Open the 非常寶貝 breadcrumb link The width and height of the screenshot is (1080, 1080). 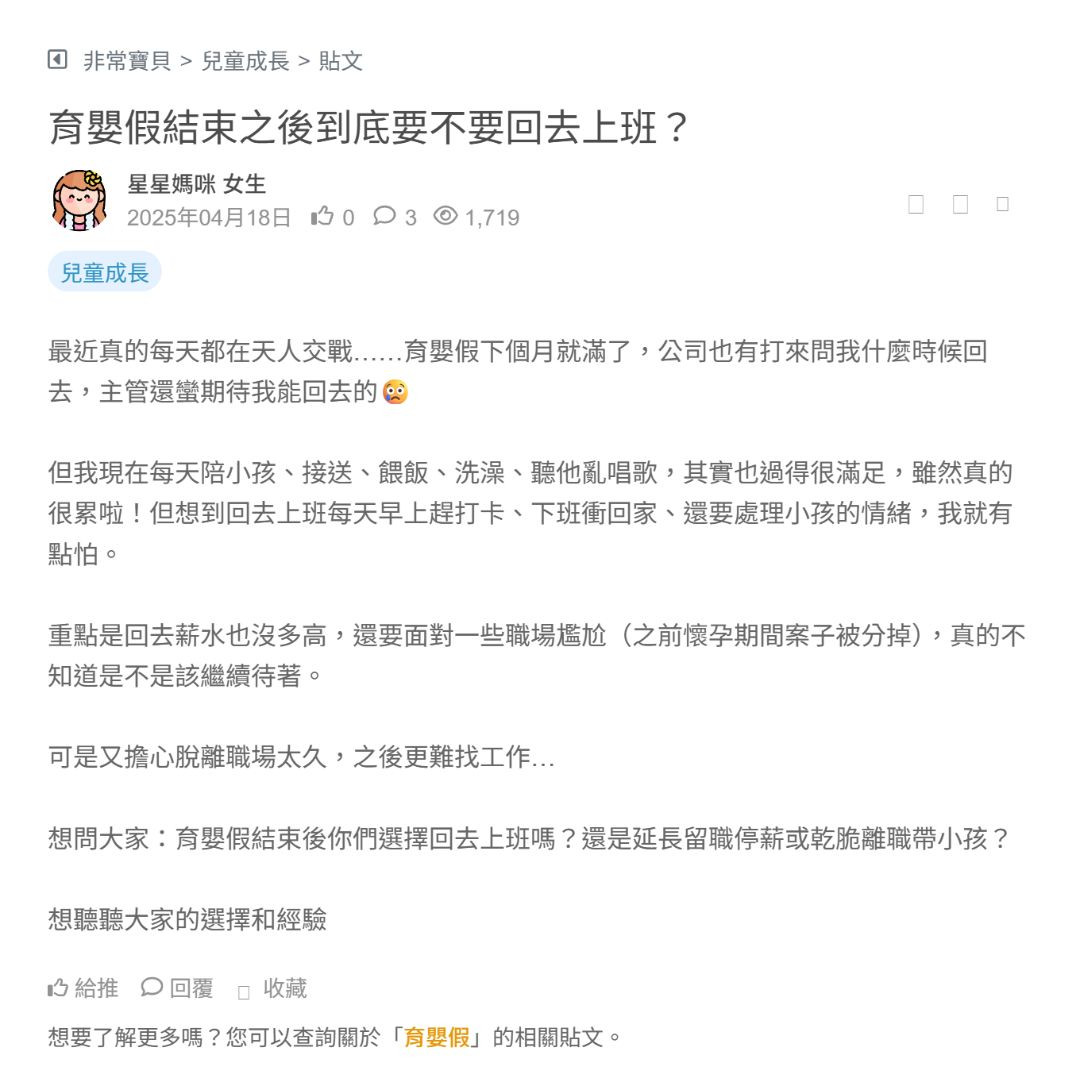(x=126, y=61)
